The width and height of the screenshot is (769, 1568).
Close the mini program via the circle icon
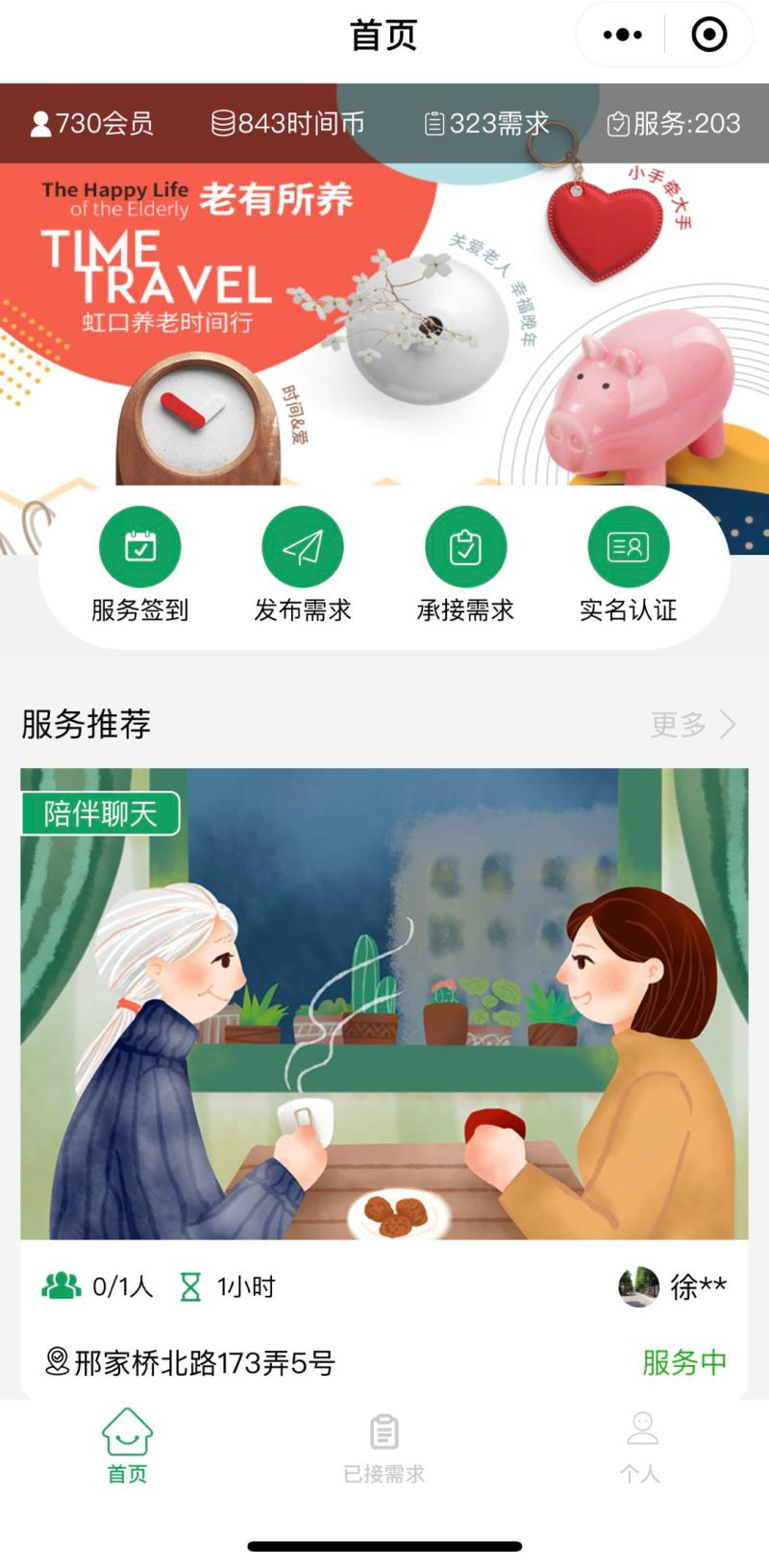709,36
